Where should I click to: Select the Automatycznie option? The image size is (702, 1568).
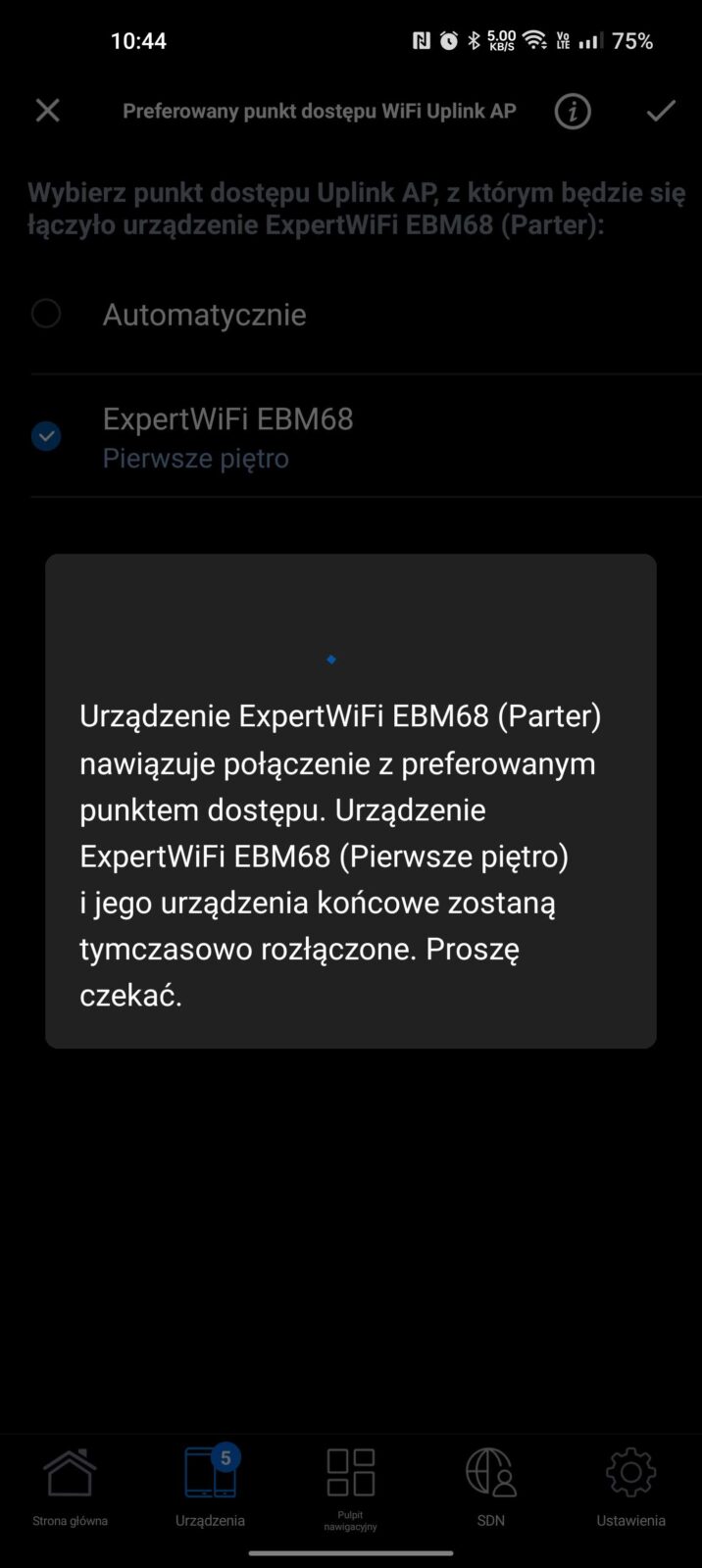(x=46, y=314)
